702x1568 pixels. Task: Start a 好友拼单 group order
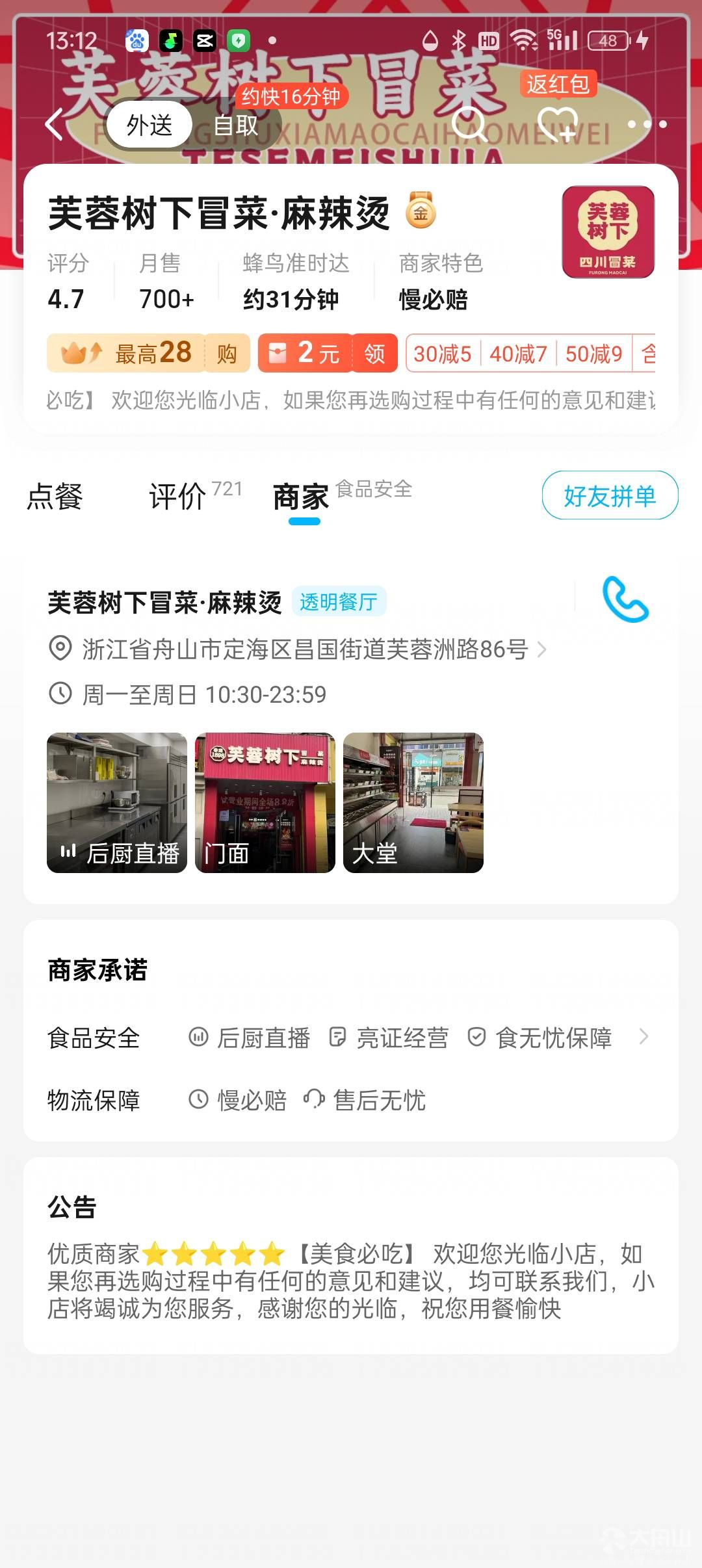click(x=610, y=495)
